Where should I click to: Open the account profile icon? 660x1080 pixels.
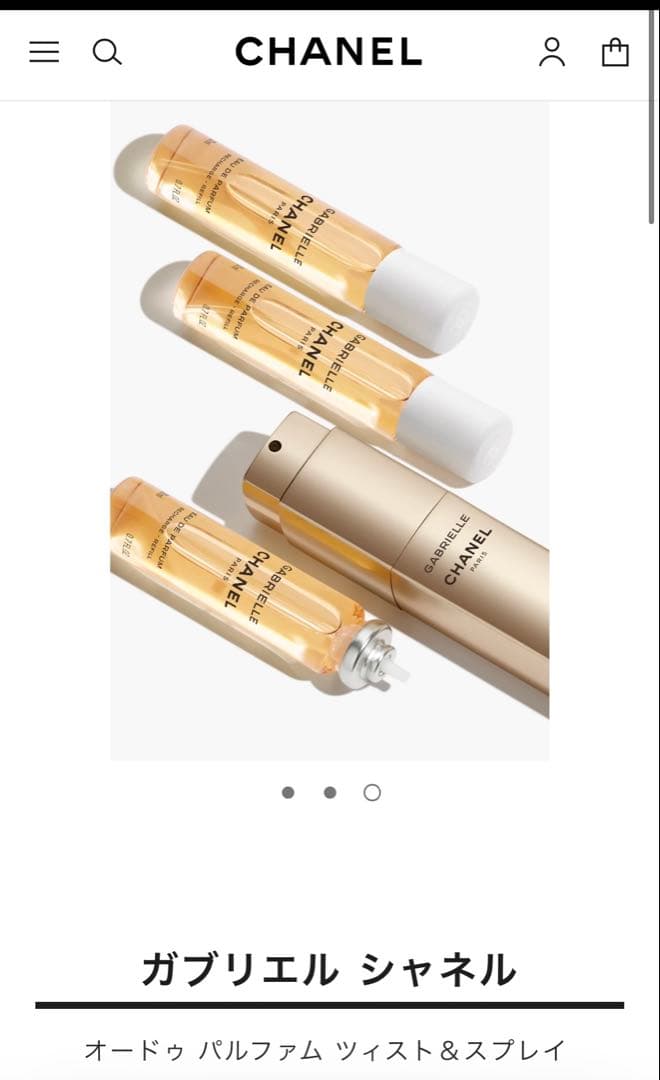coord(552,52)
